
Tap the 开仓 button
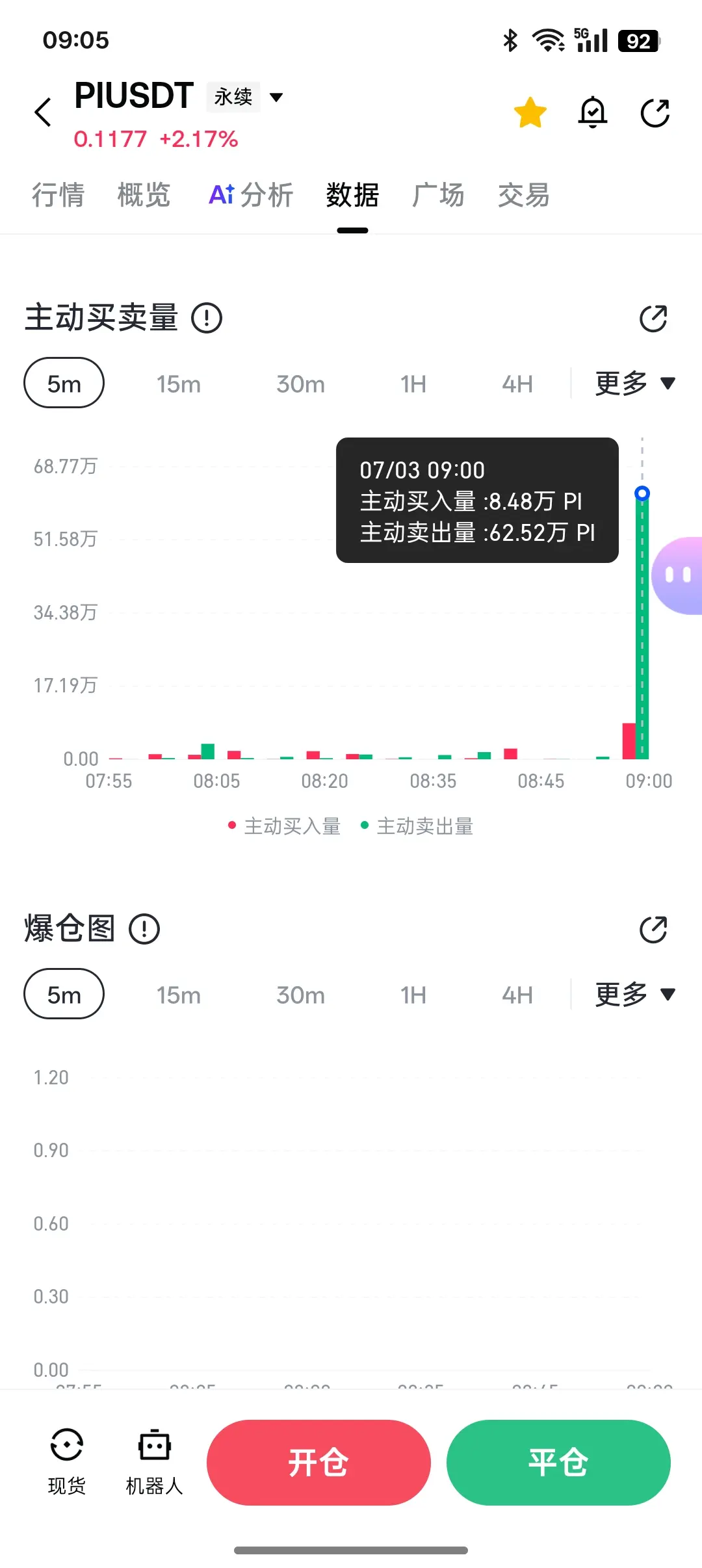(x=318, y=1462)
